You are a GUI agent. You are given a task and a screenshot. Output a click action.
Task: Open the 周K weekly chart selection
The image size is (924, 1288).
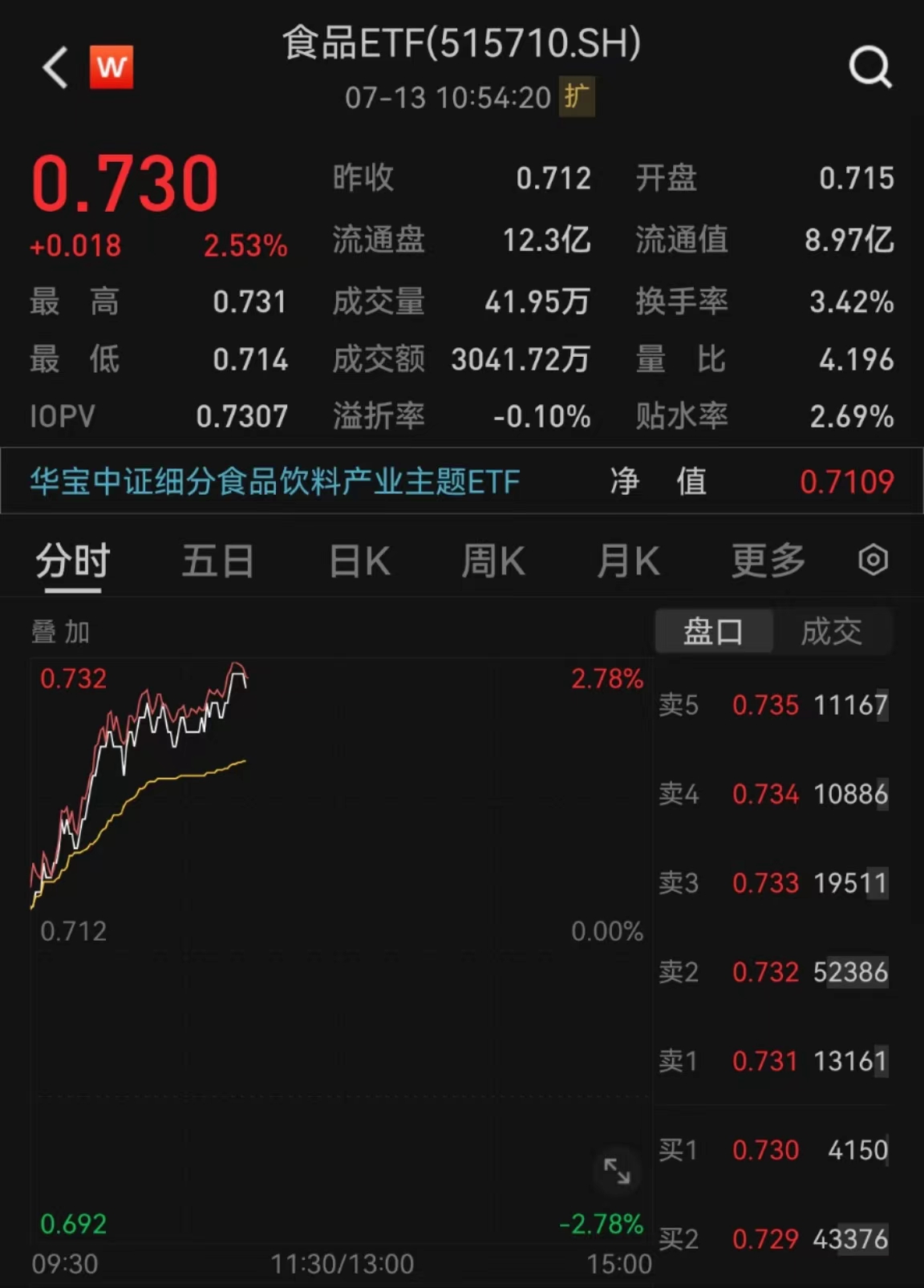494,561
